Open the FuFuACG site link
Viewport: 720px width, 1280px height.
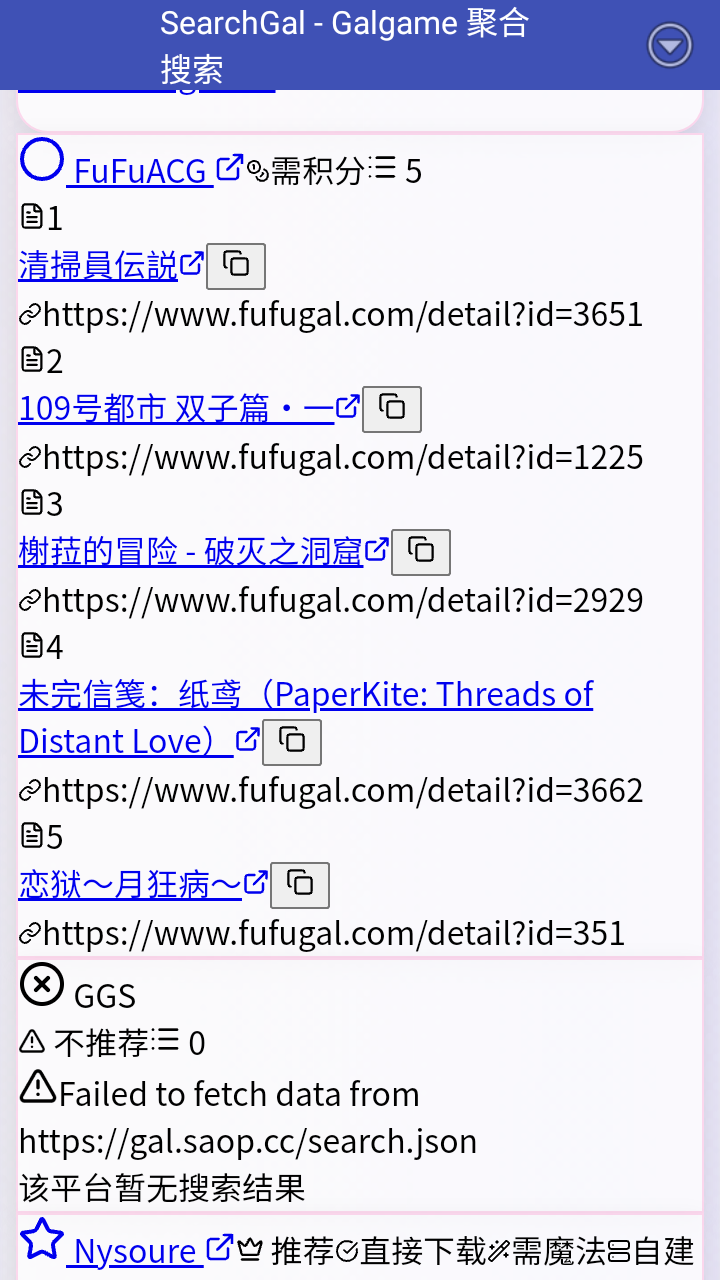[140, 171]
